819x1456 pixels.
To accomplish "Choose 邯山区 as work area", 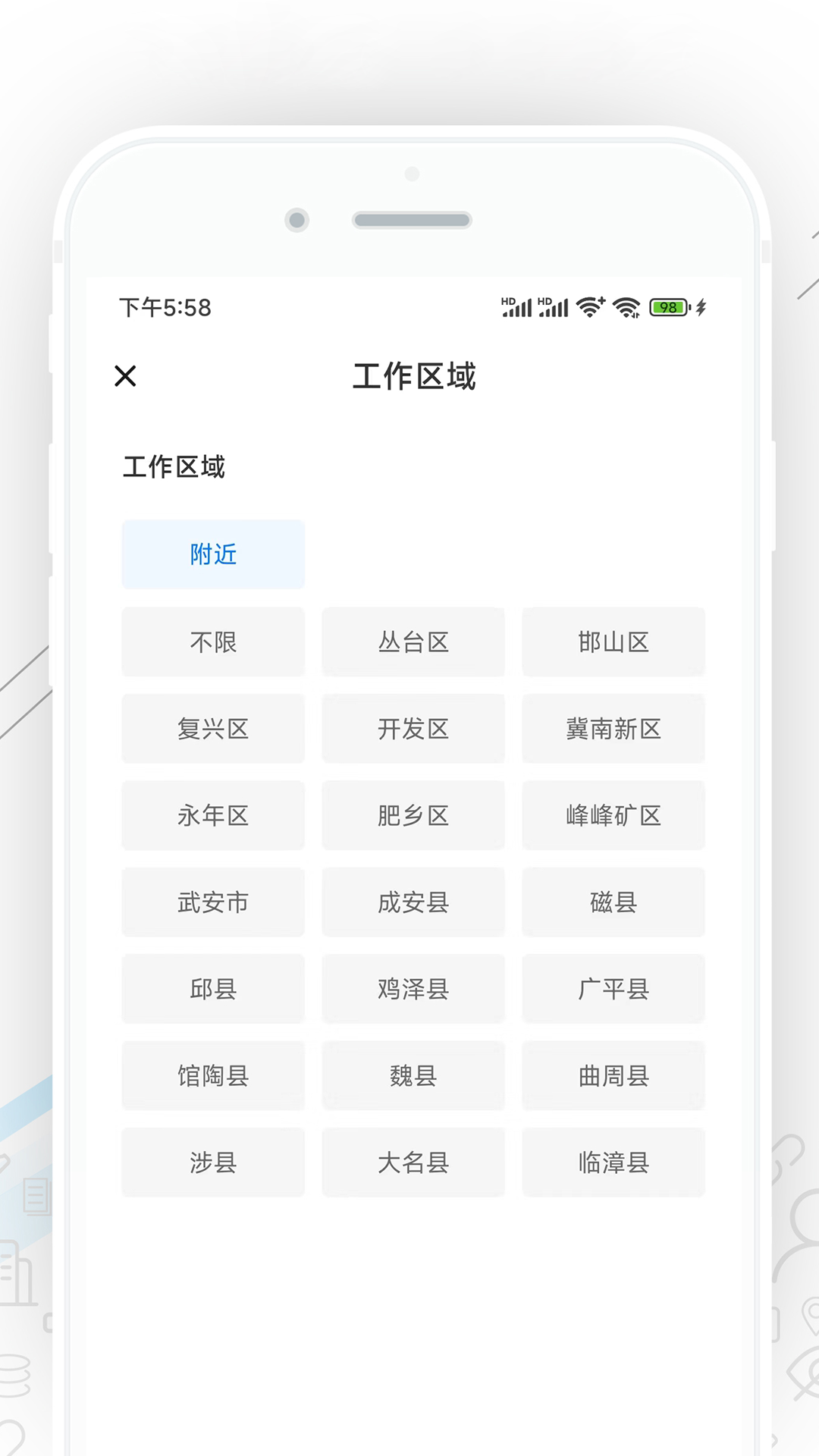I will (613, 642).
